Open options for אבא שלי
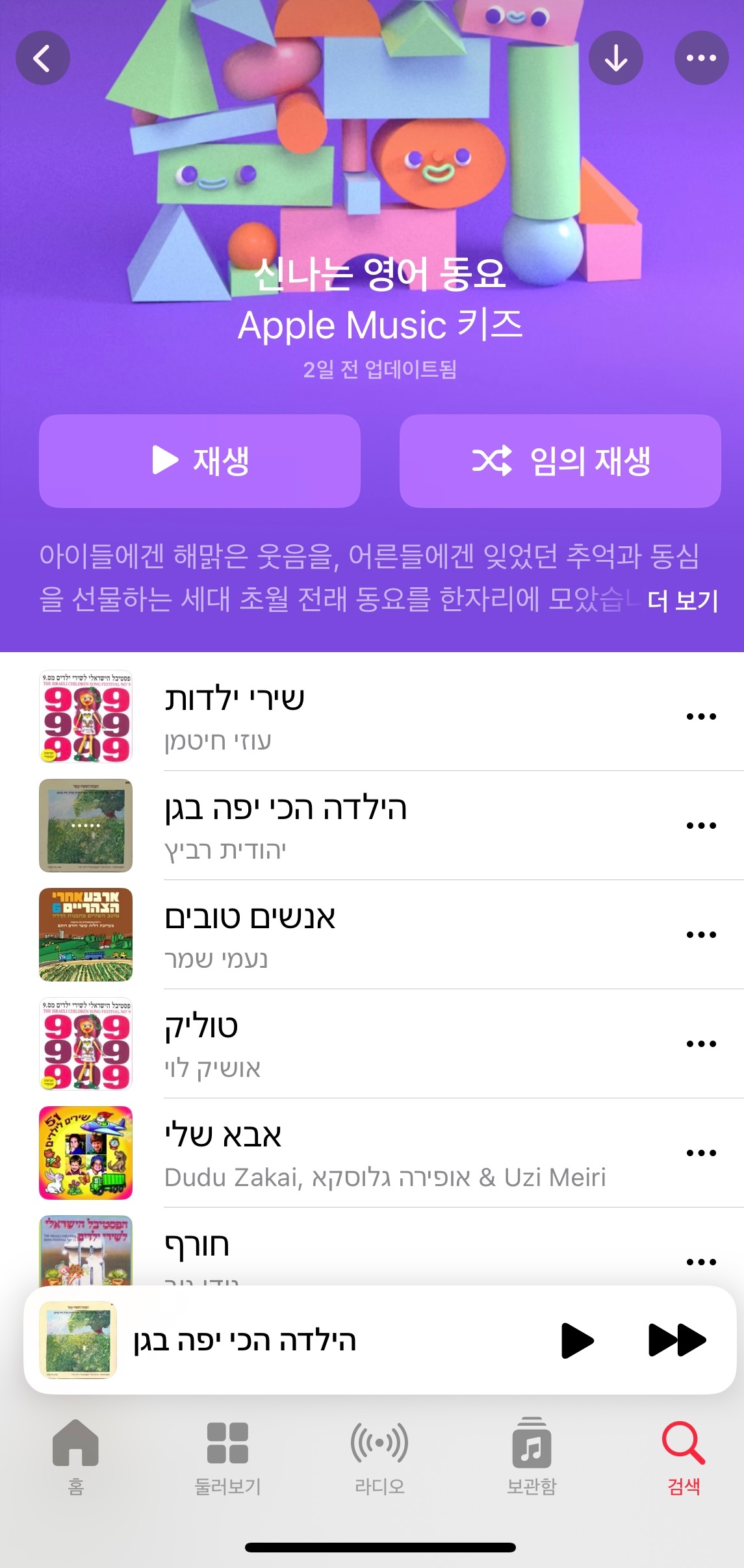 coord(701,1153)
